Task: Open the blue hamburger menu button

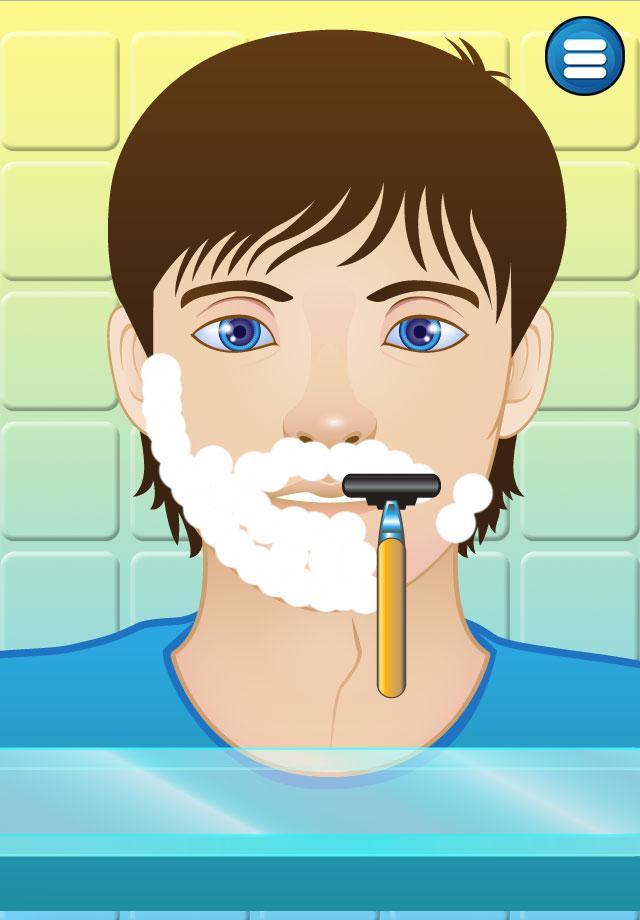Action: (x=585, y=57)
